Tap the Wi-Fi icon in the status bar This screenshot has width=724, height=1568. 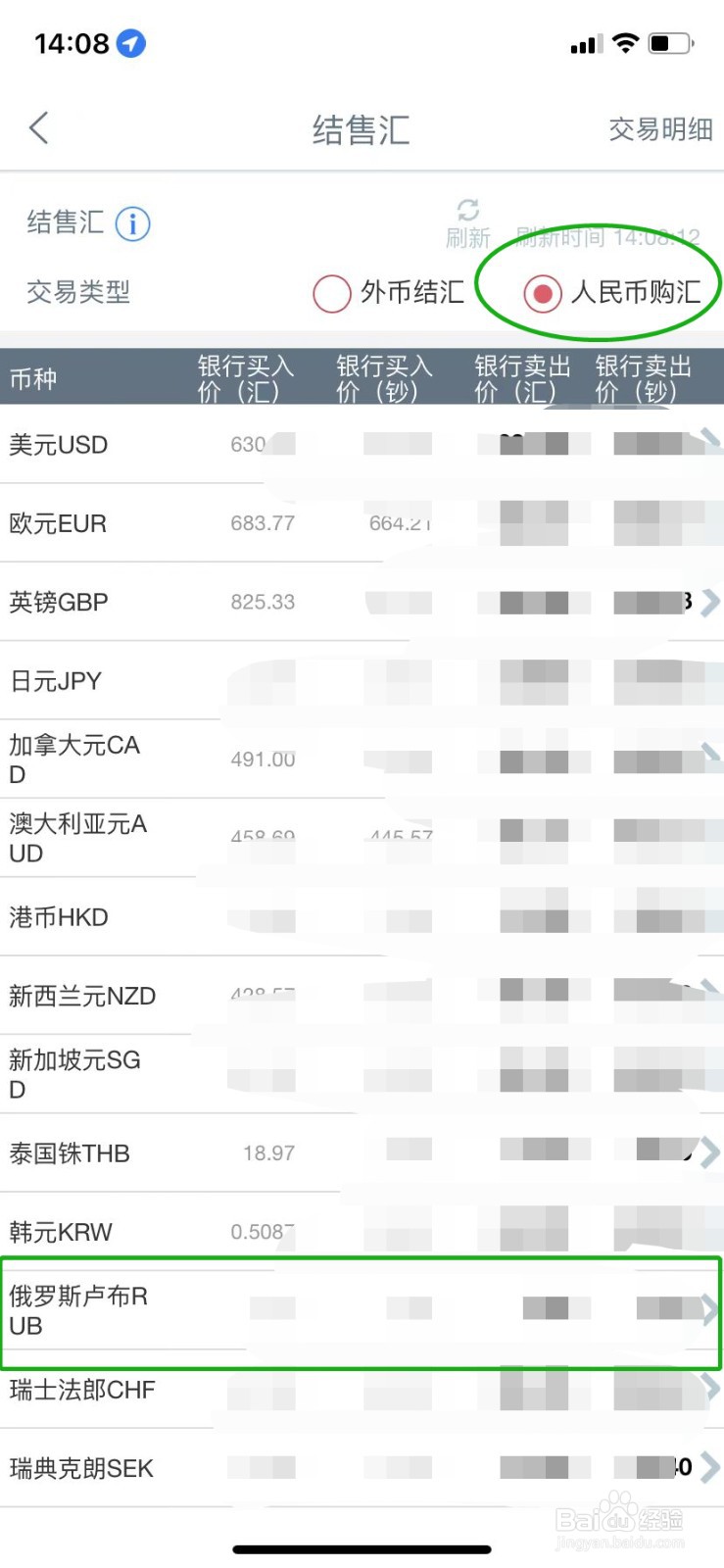[625, 43]
